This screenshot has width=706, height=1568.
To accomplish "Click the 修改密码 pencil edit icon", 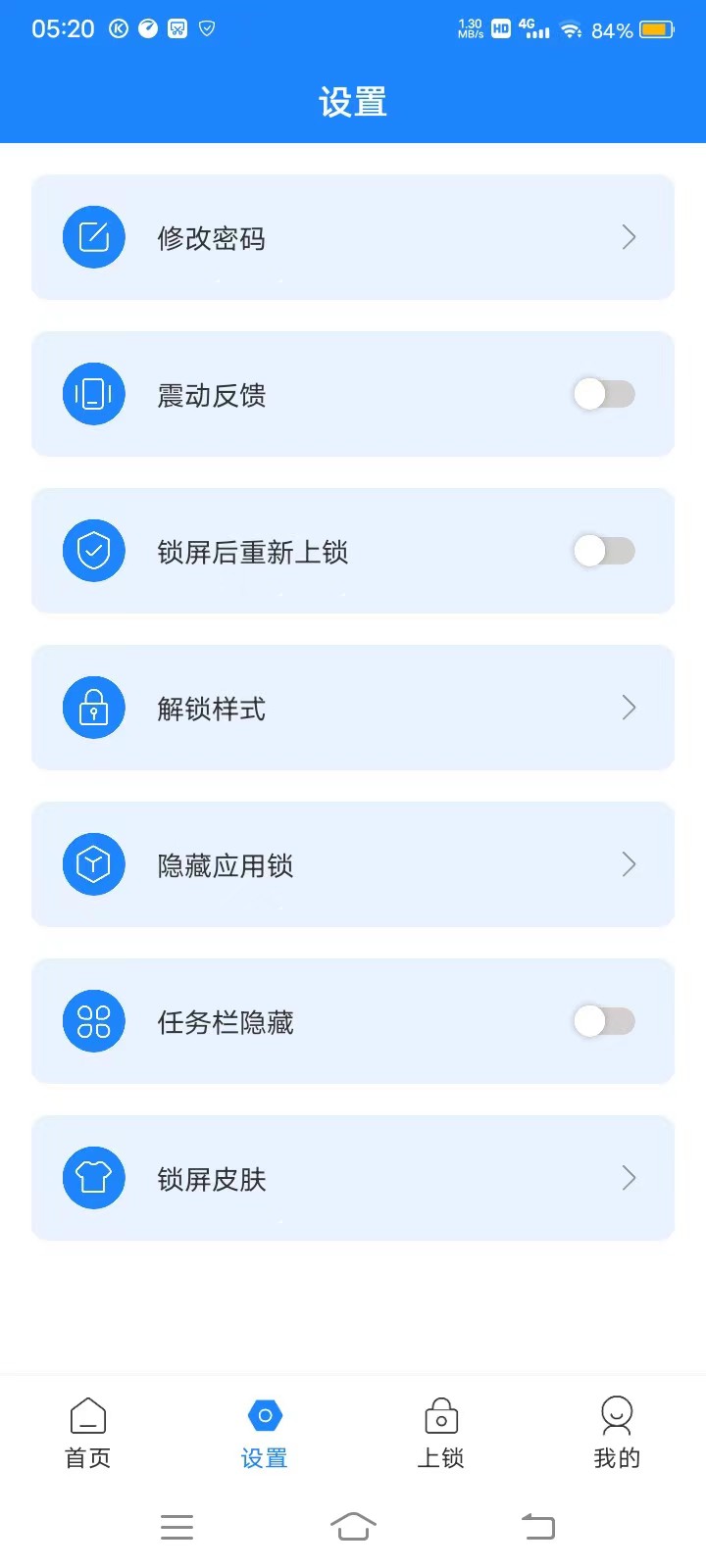I will [93, 237].
